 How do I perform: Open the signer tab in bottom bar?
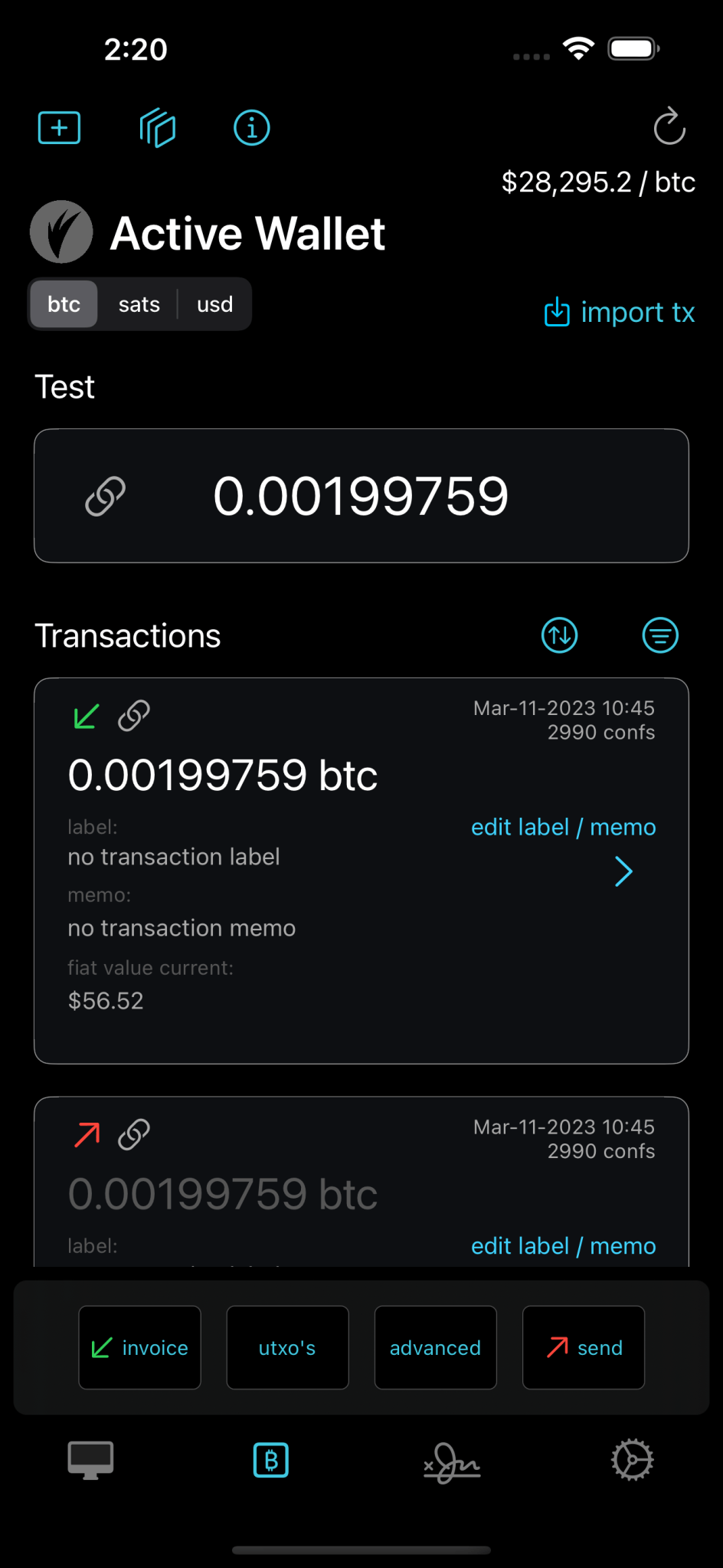pyautogui.click(x=450, y=1460)
